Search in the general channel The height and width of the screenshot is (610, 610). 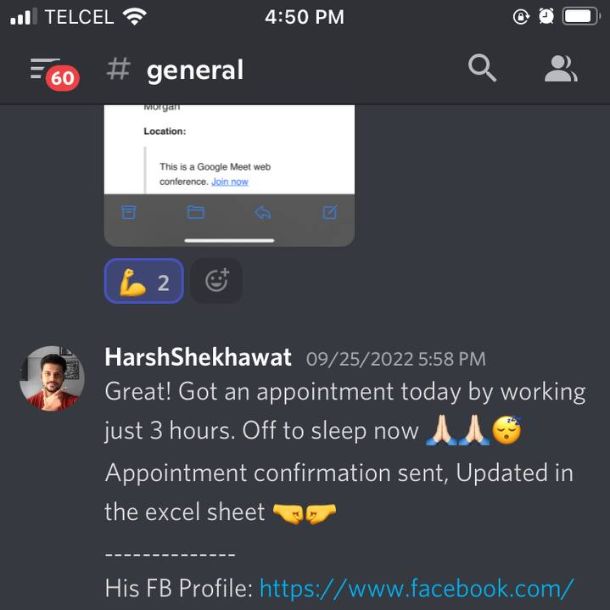[482, 68]
